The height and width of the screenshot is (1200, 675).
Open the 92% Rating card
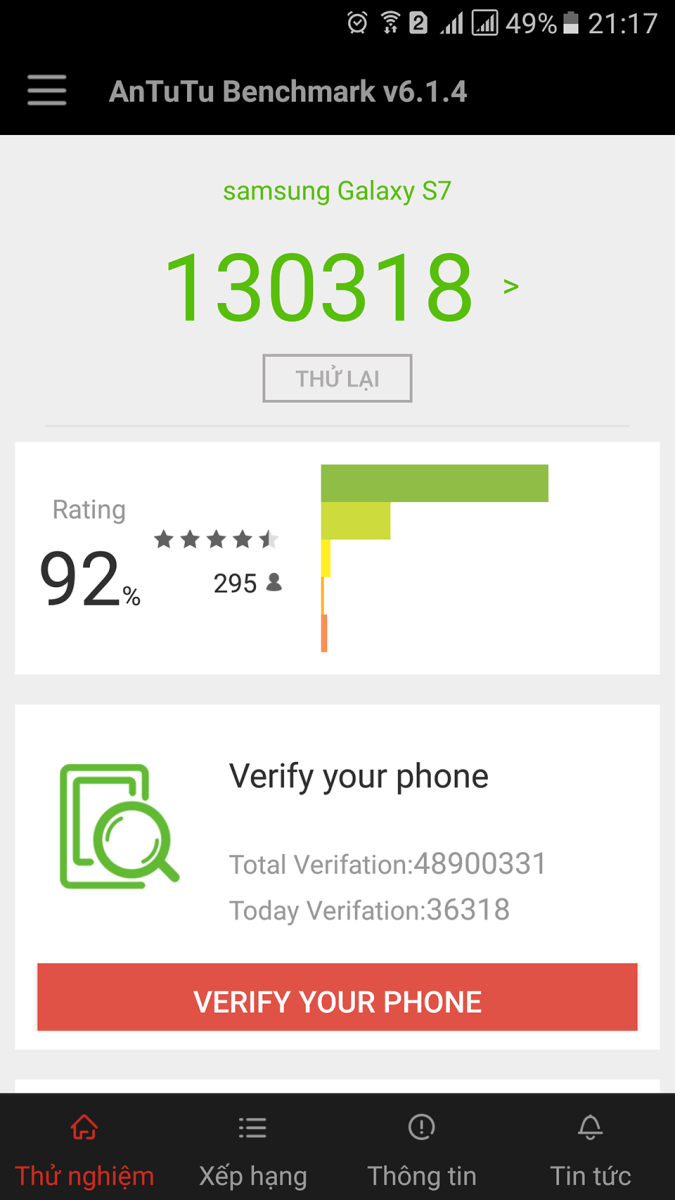pyautogui.click(x=336, y=558)
